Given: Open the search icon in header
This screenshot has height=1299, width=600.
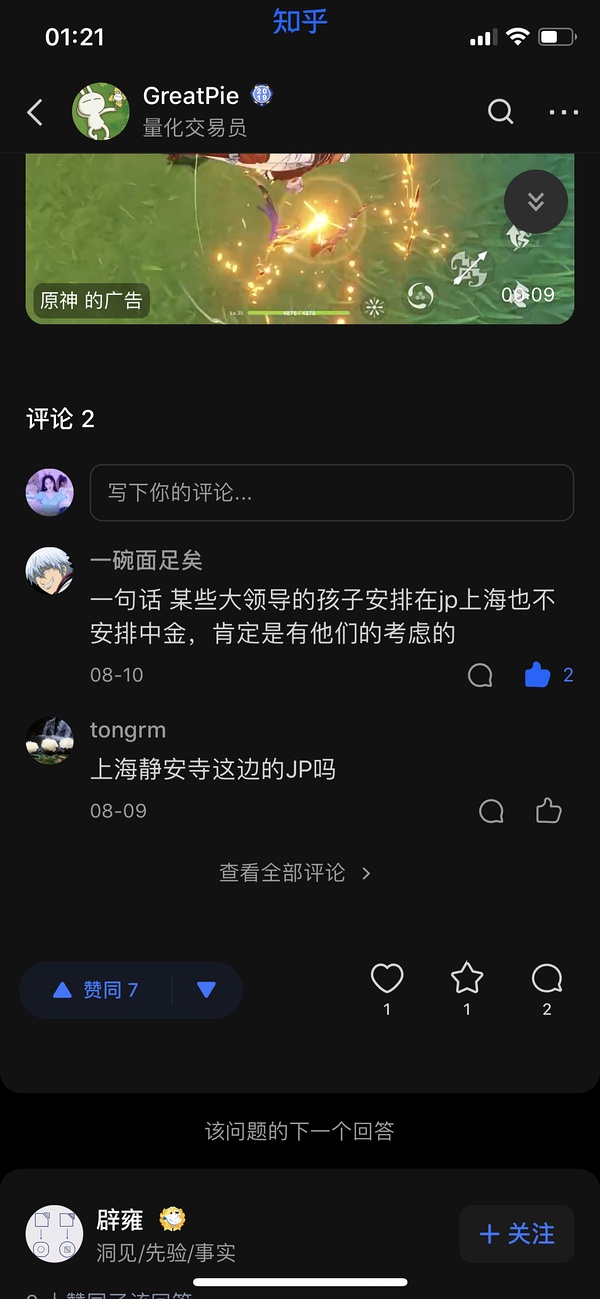Looking at the screenshot, I should [500, 112].
